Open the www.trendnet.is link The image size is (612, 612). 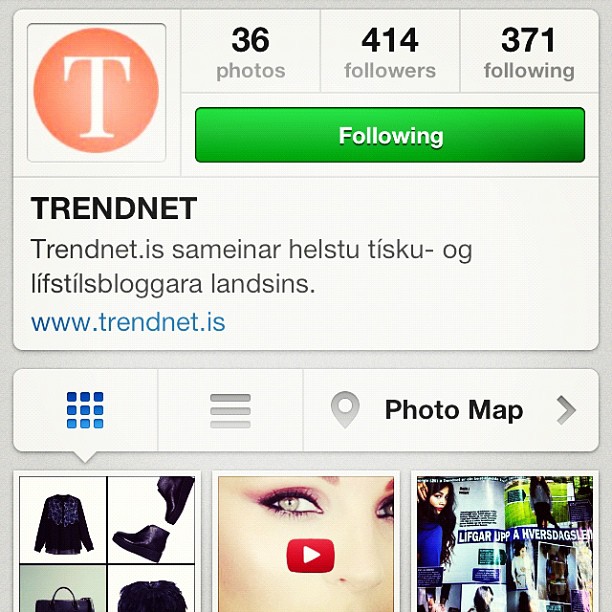[x=128, y=323]
